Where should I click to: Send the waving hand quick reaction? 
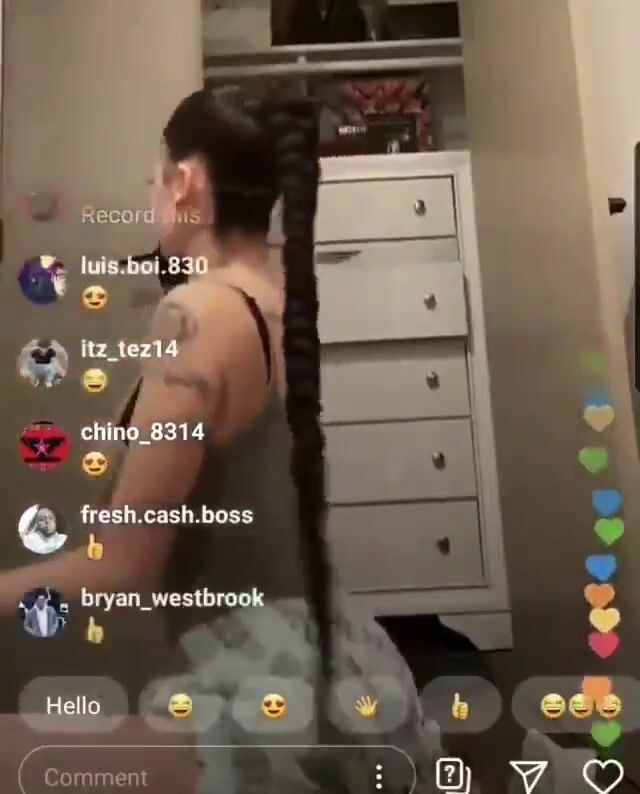[366, 706]
